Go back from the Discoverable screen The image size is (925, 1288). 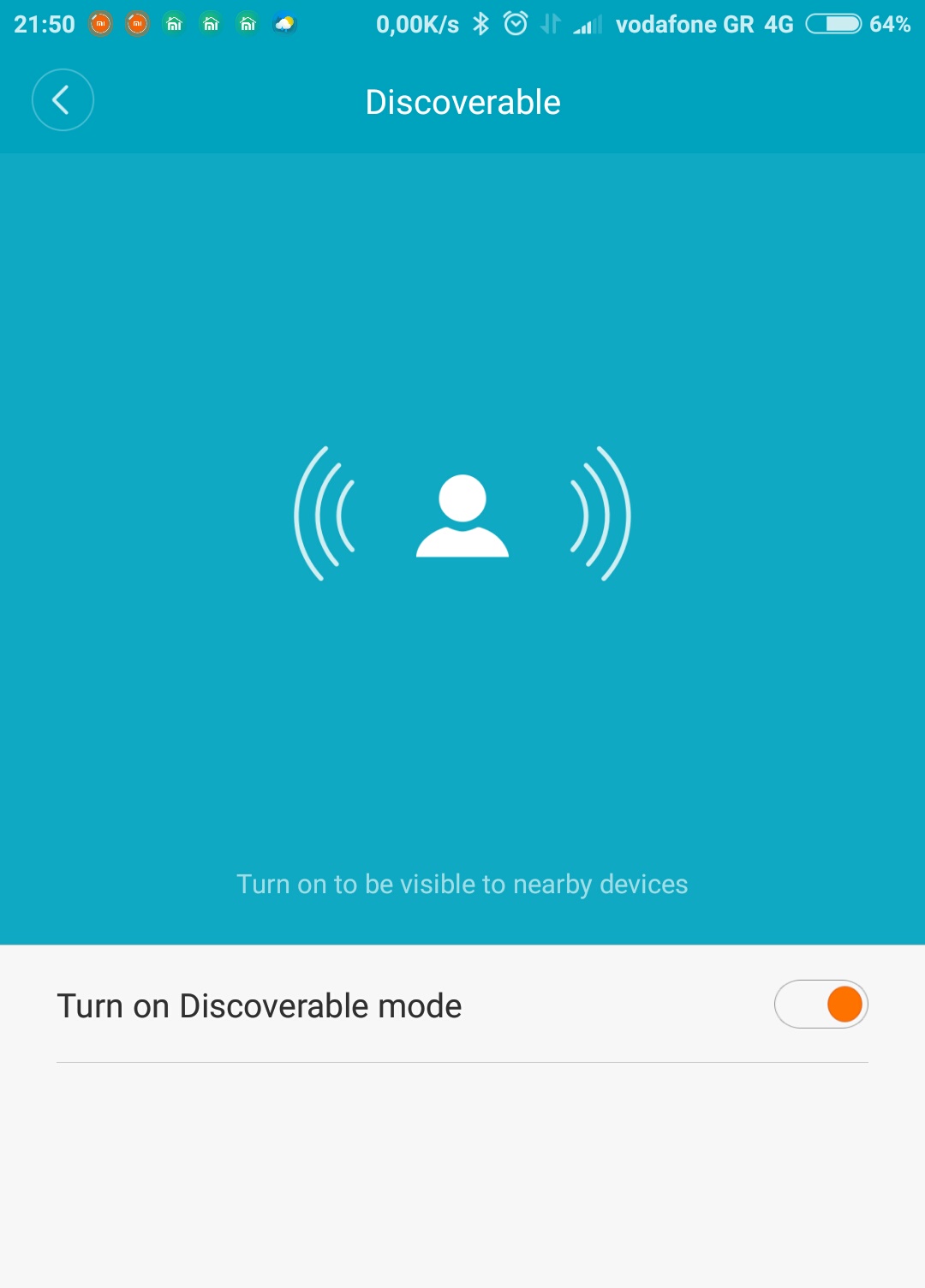63,100
